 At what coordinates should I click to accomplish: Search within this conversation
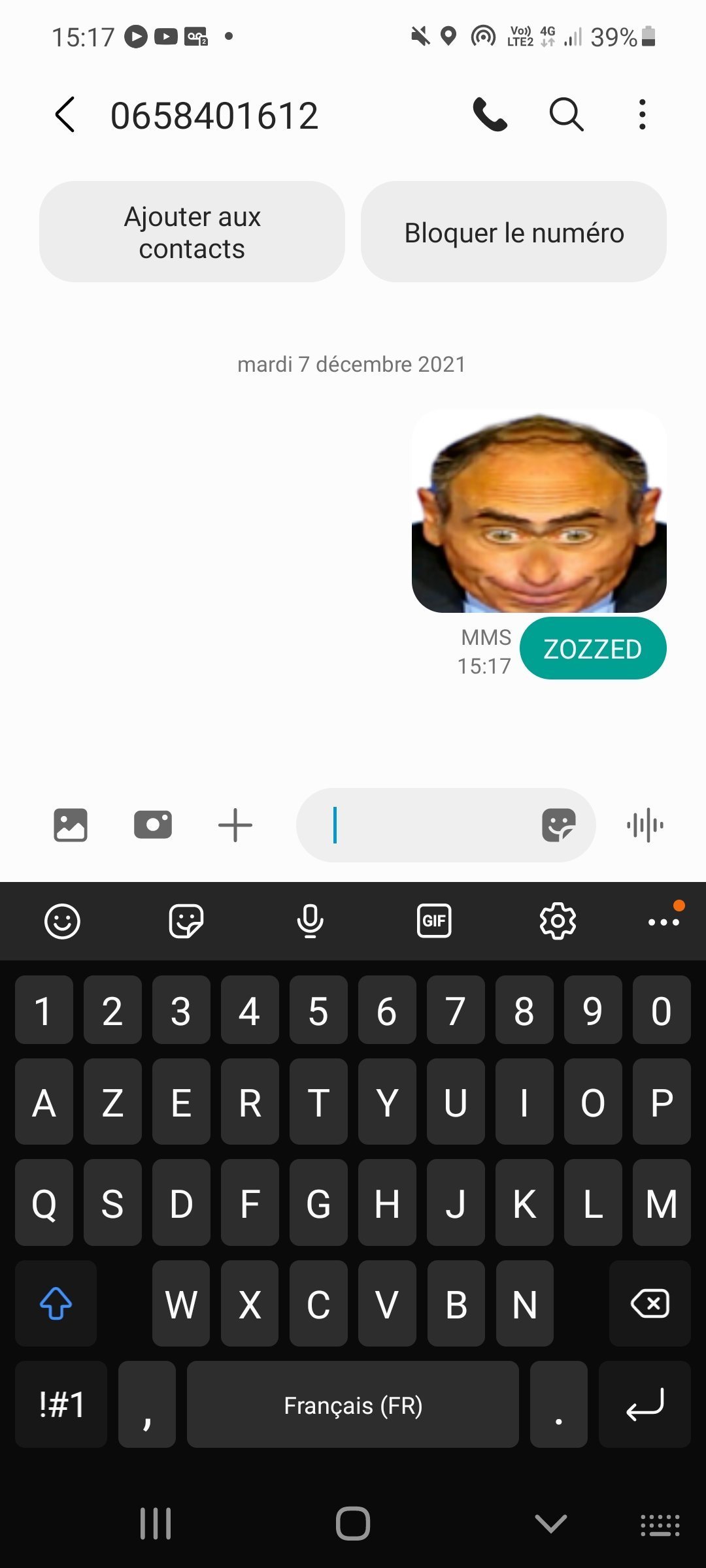[x=566, y=115]
